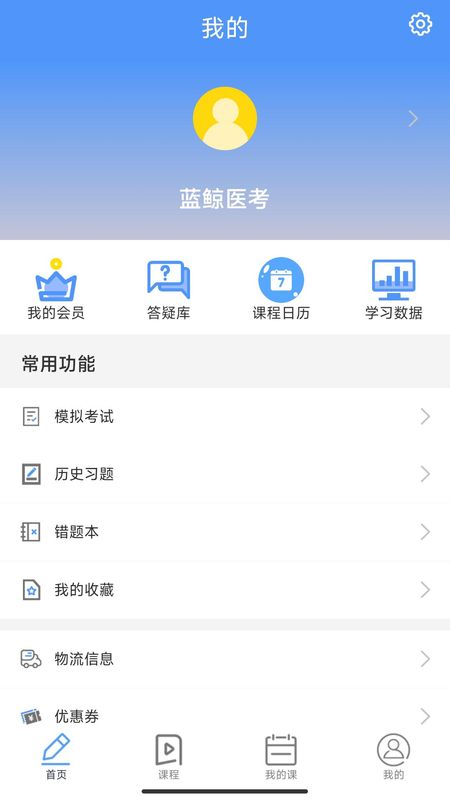The width and height of the screenshot is (450, 800).
Task: Switch to the 我的课 tab
Action: pos(281,757)
